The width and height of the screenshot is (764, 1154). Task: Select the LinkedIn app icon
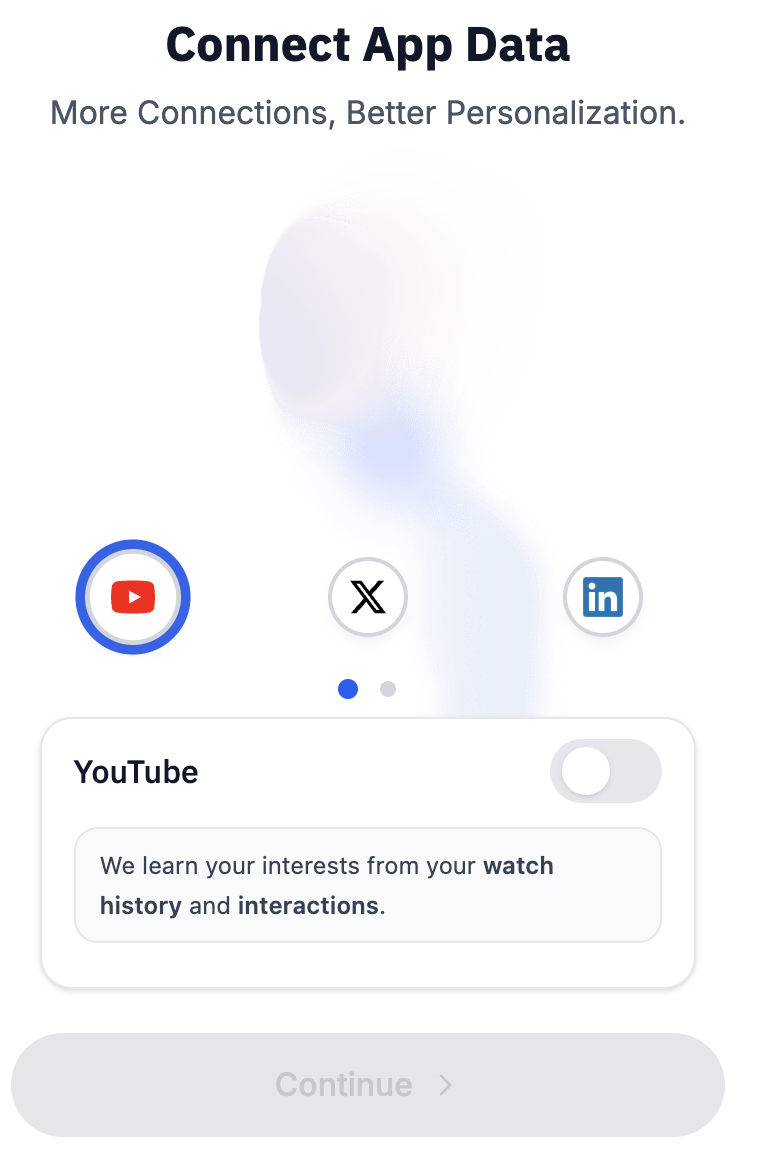click(602, 598)
